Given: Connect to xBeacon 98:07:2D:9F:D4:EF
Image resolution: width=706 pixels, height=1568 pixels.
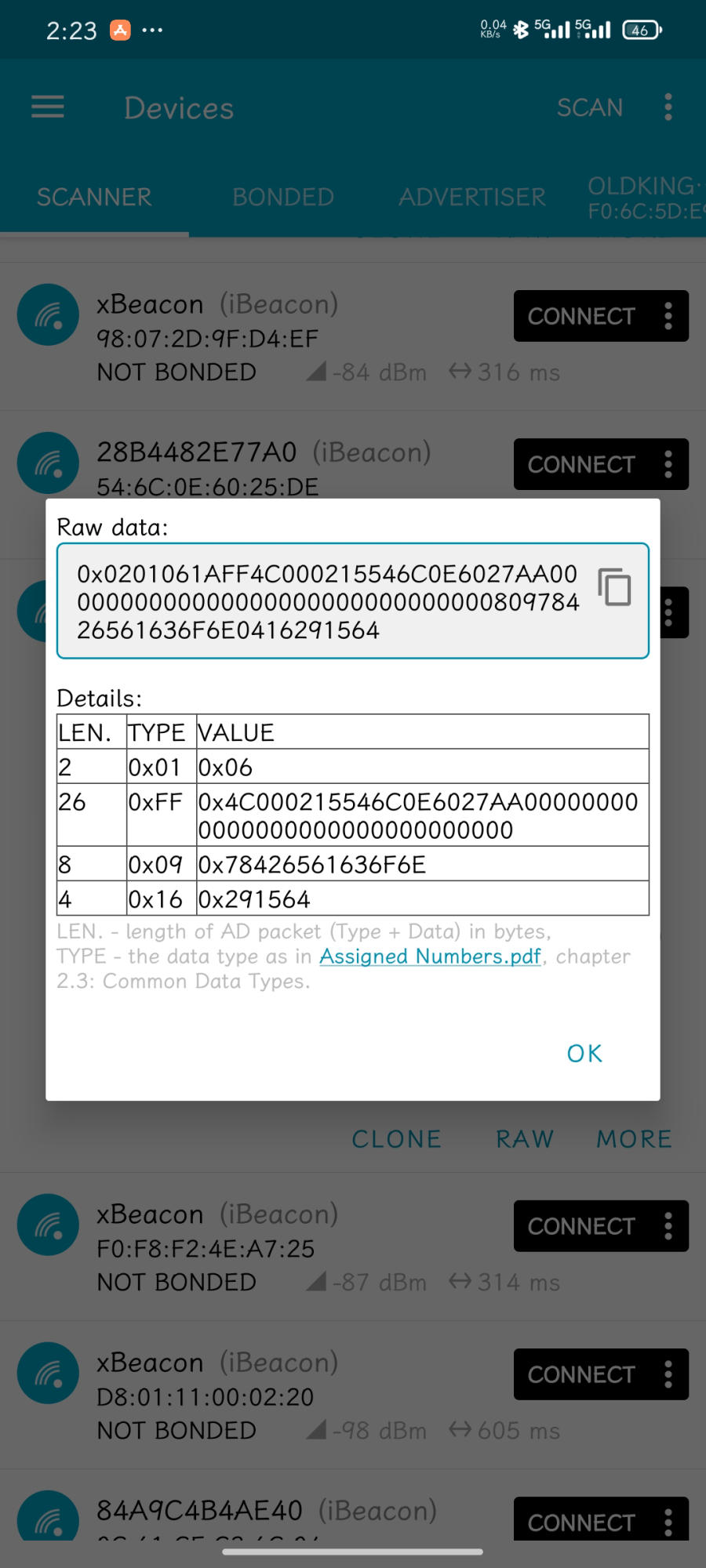Looking at the screenshot, I should pos(581,316).
